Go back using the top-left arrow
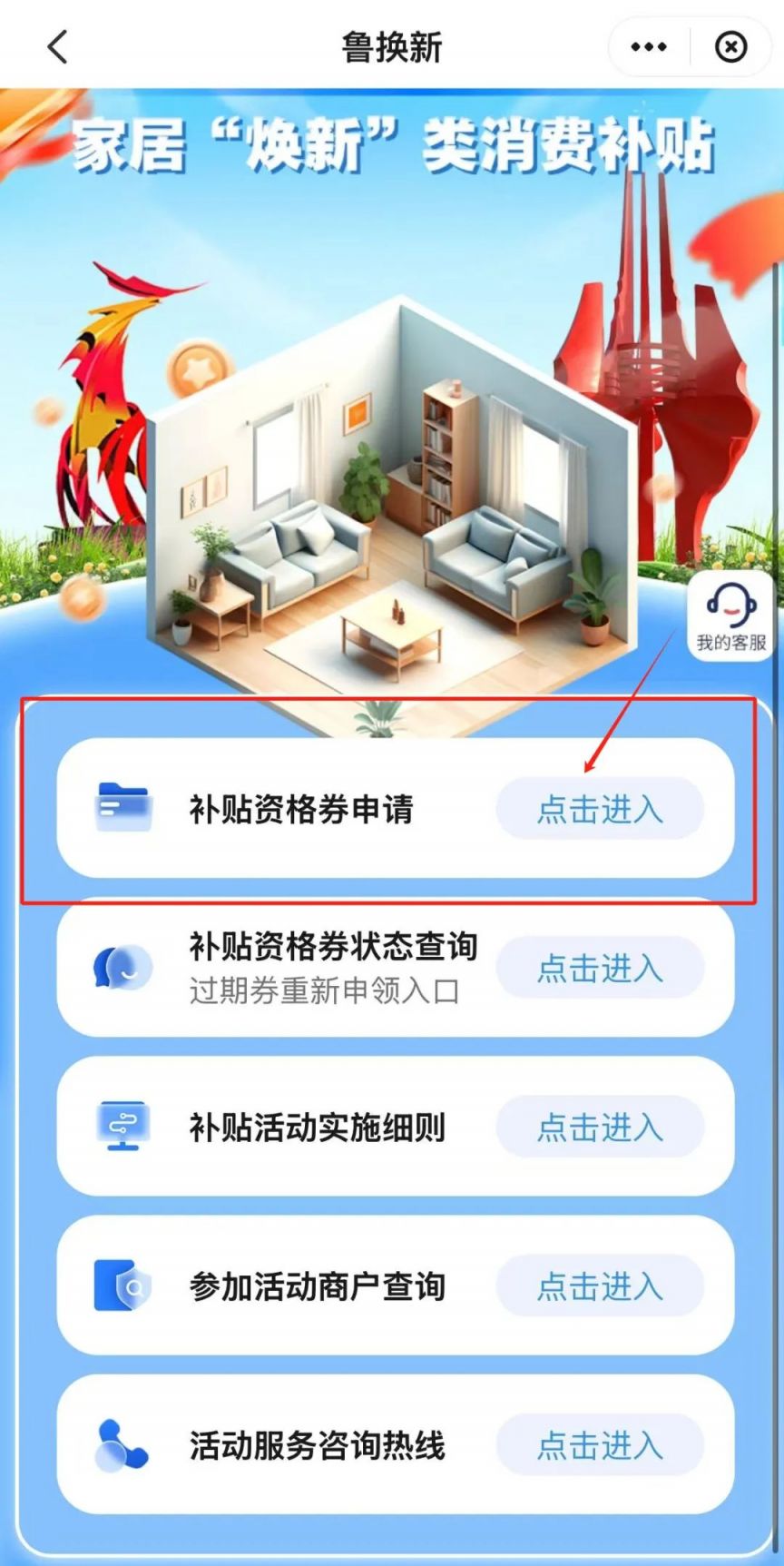The width and height of the screenshot is (784, 1566). pyautogui.click(x=58, y=46)
